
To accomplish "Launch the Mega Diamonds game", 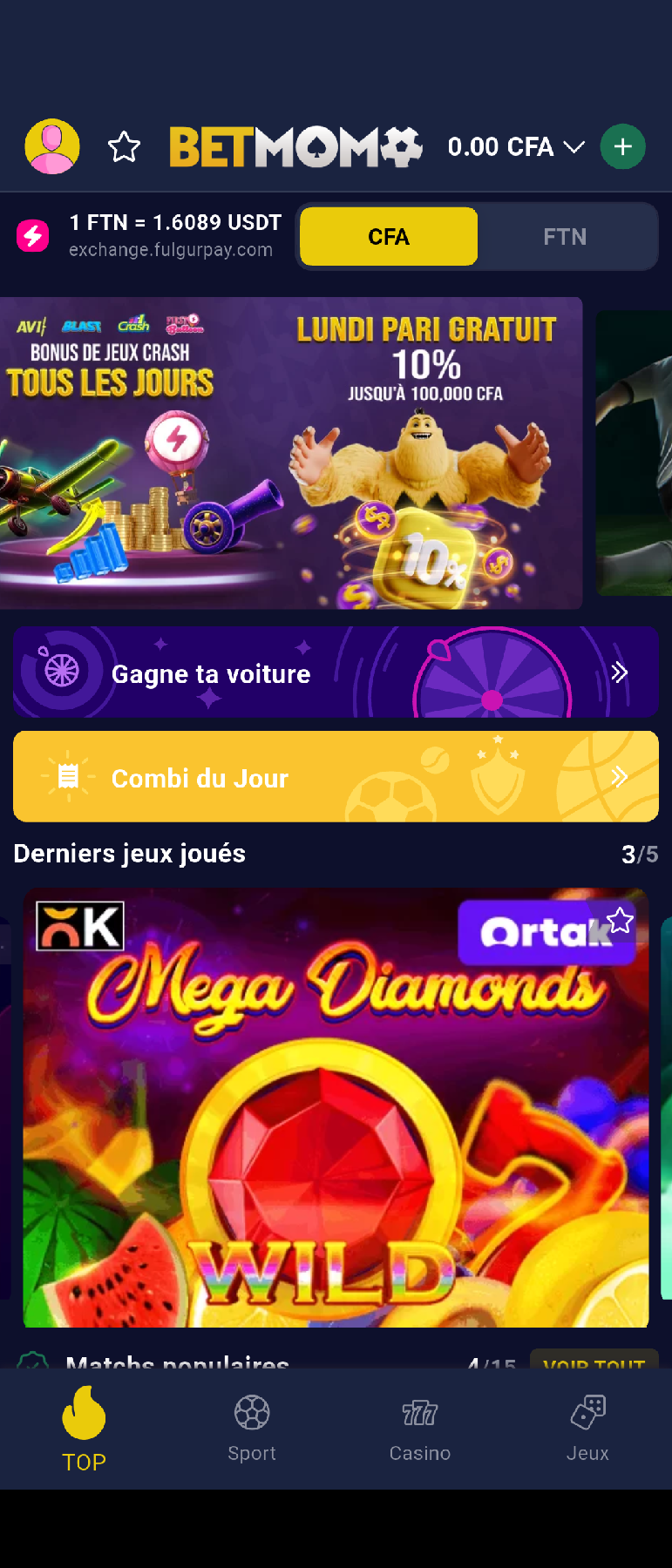I will tap(336, 1124).
